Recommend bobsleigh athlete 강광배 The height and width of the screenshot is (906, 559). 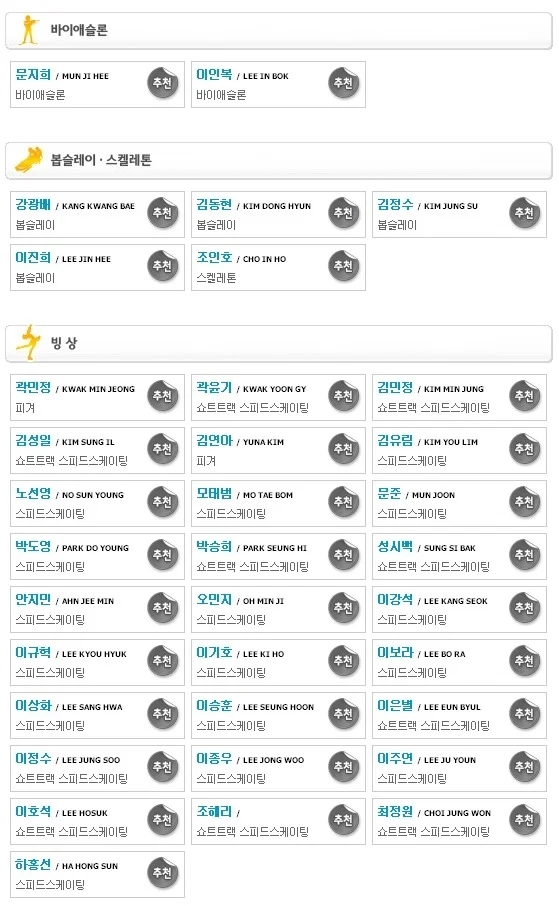tap(162, 213)
